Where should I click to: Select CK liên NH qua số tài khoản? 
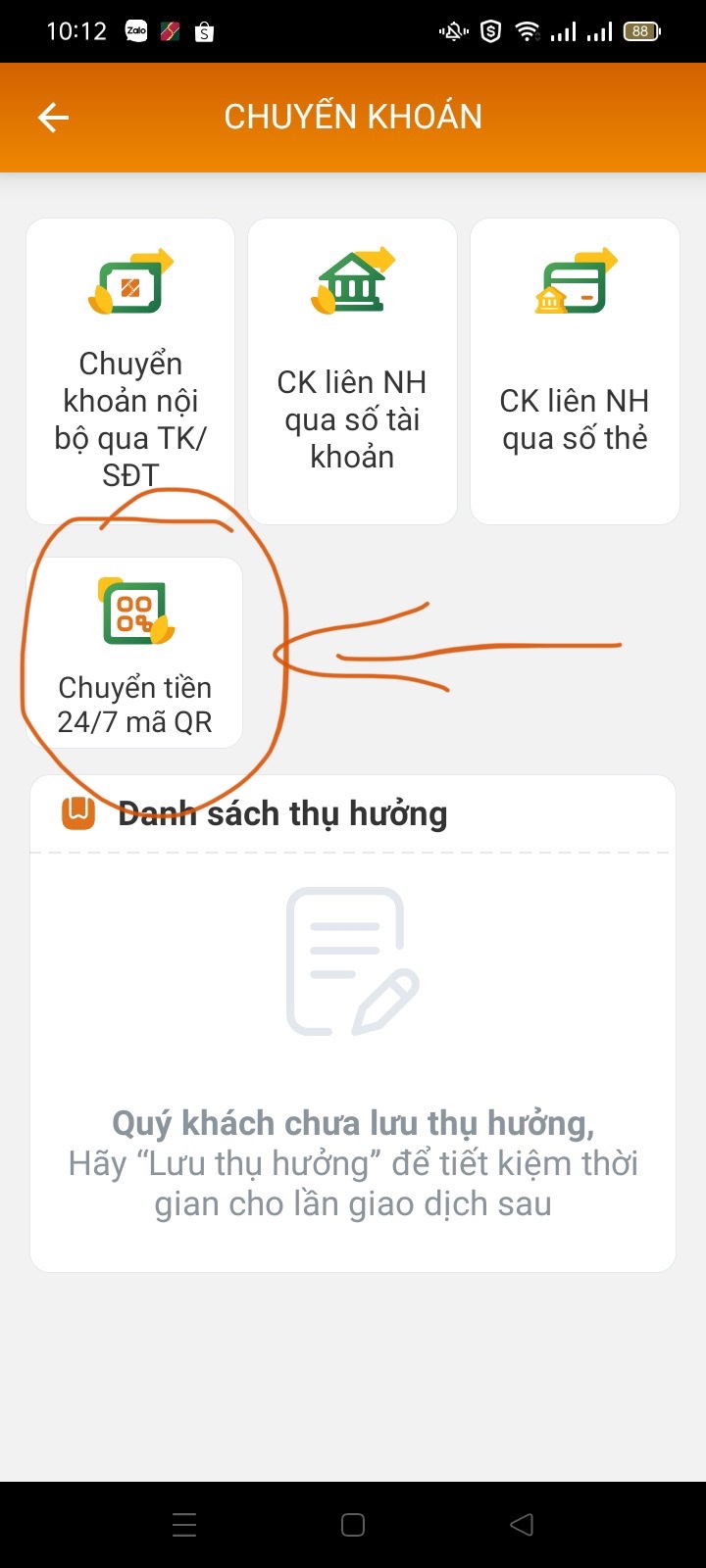point(352,371)
